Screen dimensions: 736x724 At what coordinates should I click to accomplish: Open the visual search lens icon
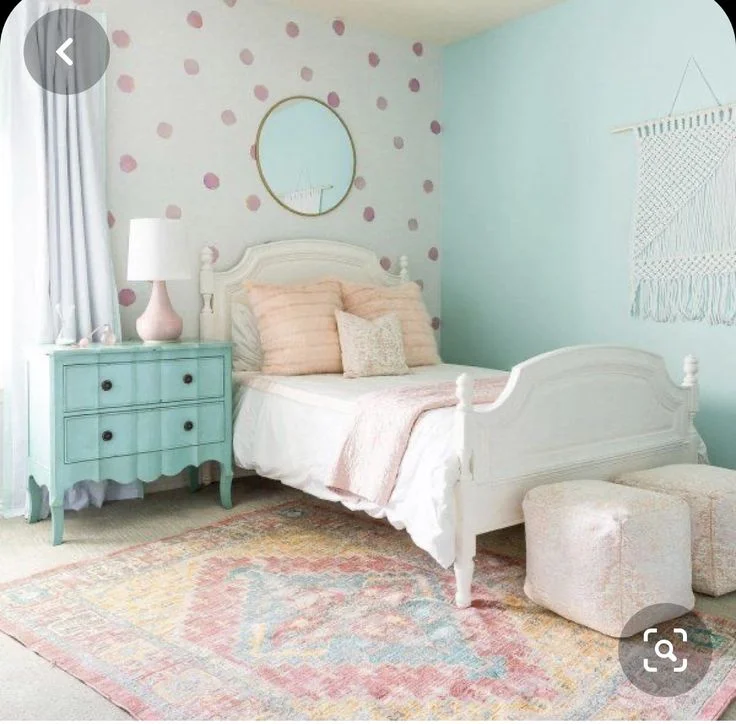coord(664,650)
